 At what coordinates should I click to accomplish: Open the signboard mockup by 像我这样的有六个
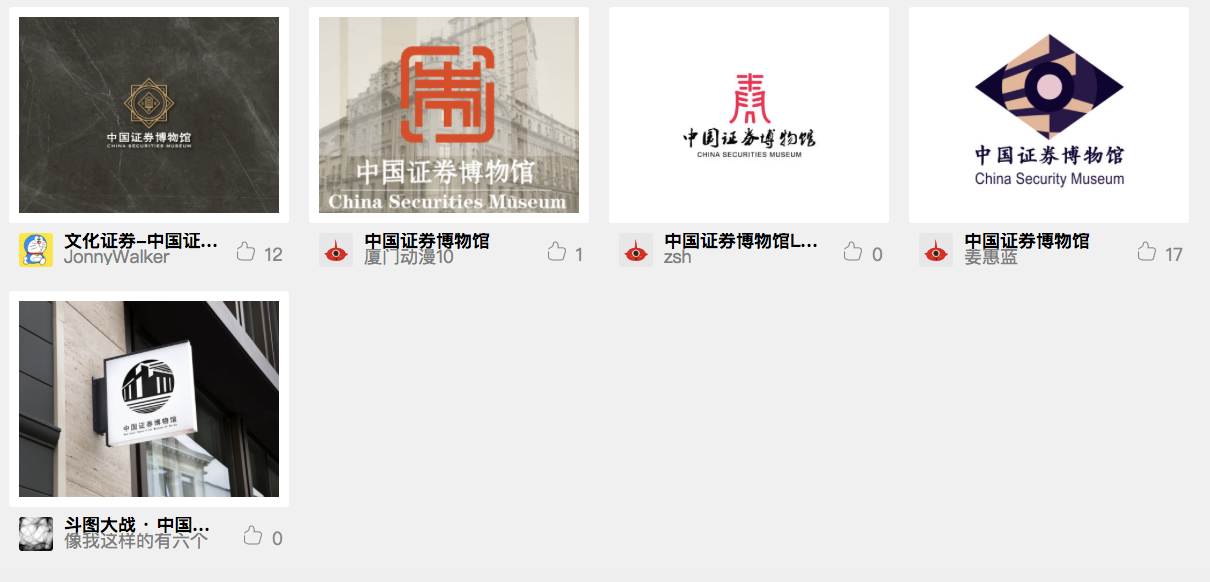(x=149, y=399)
